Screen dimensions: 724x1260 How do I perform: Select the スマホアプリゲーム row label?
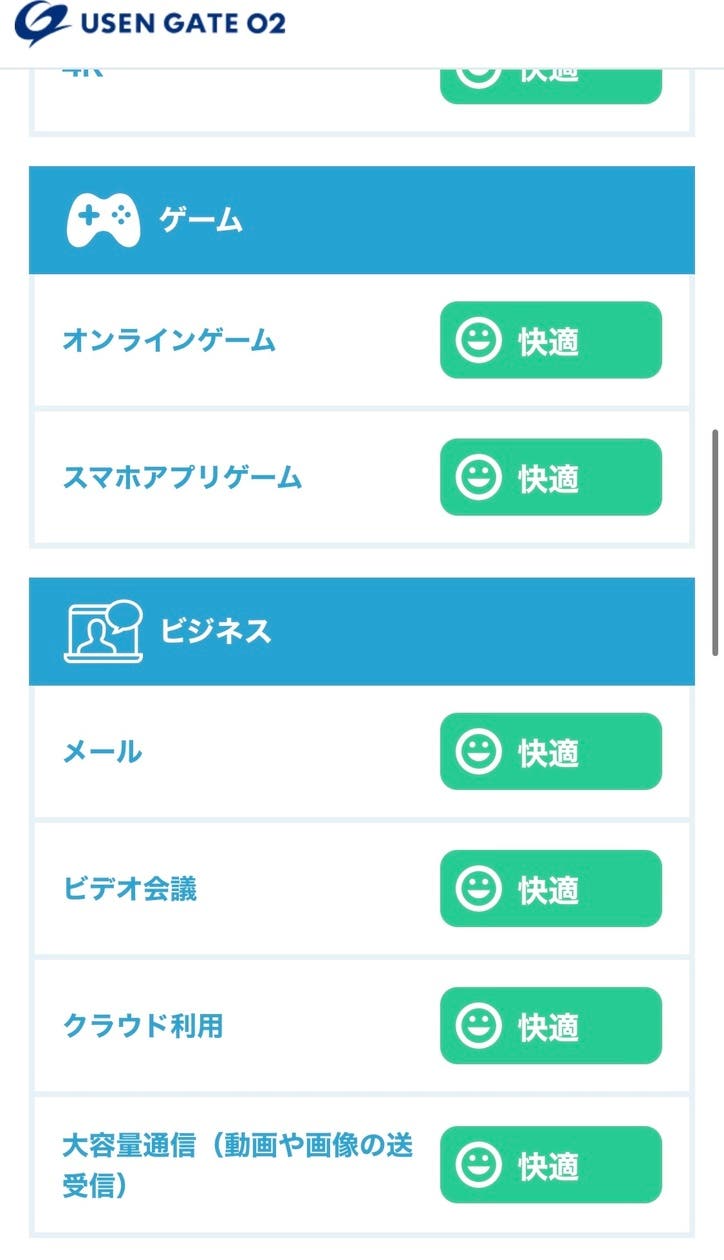(180, 477)
